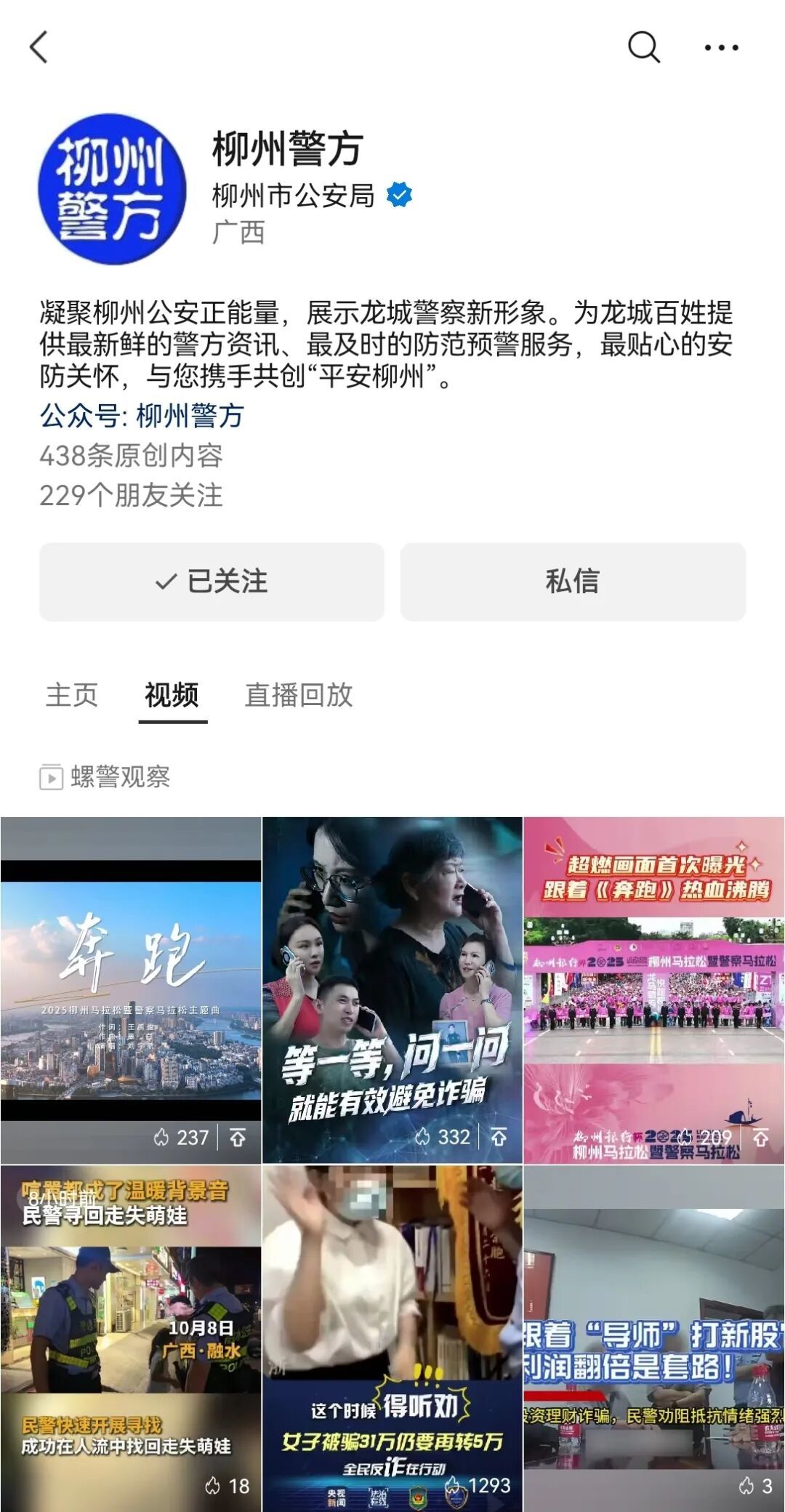Open the 柳州警方 profile avatar

[x=111, y=189]
